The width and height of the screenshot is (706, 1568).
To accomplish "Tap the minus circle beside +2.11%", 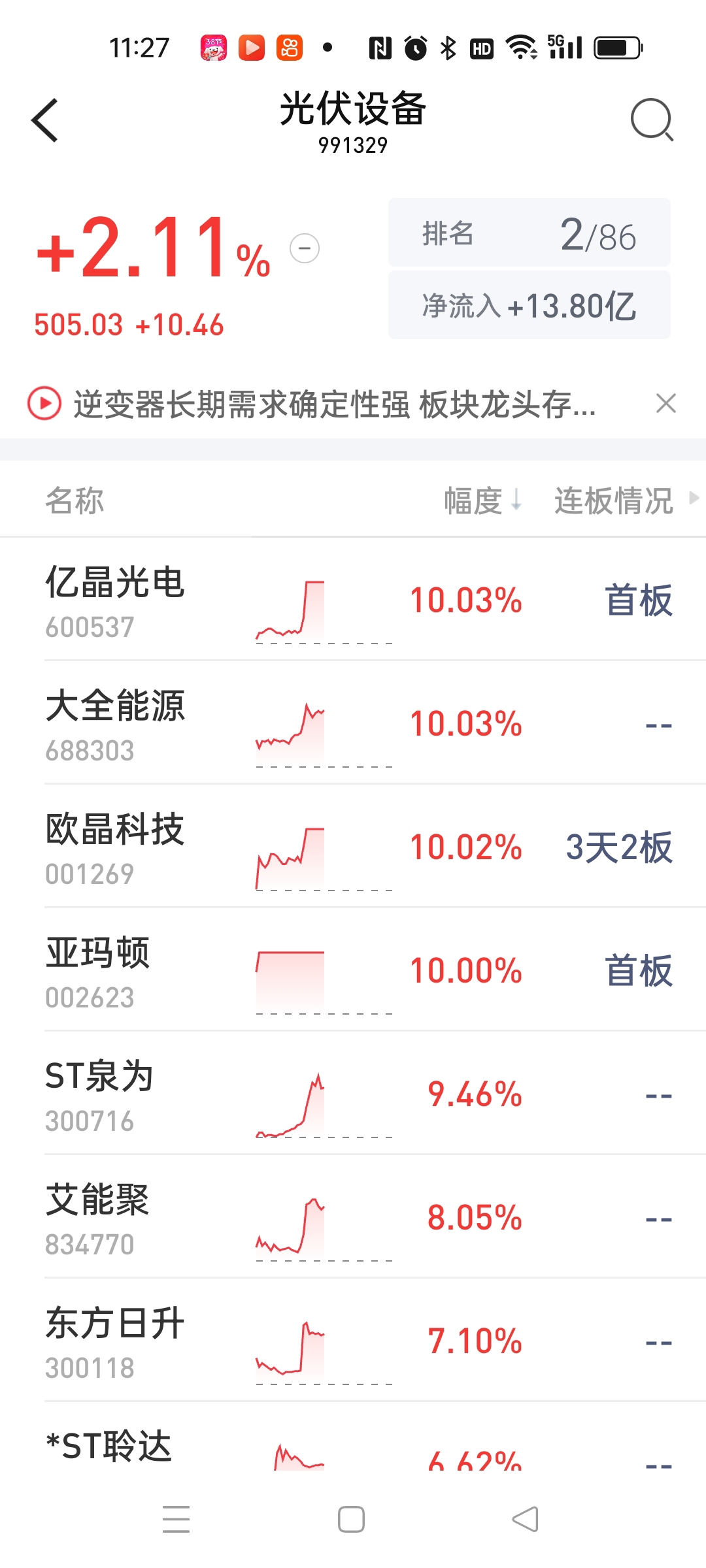I will (x=305, y=248).
